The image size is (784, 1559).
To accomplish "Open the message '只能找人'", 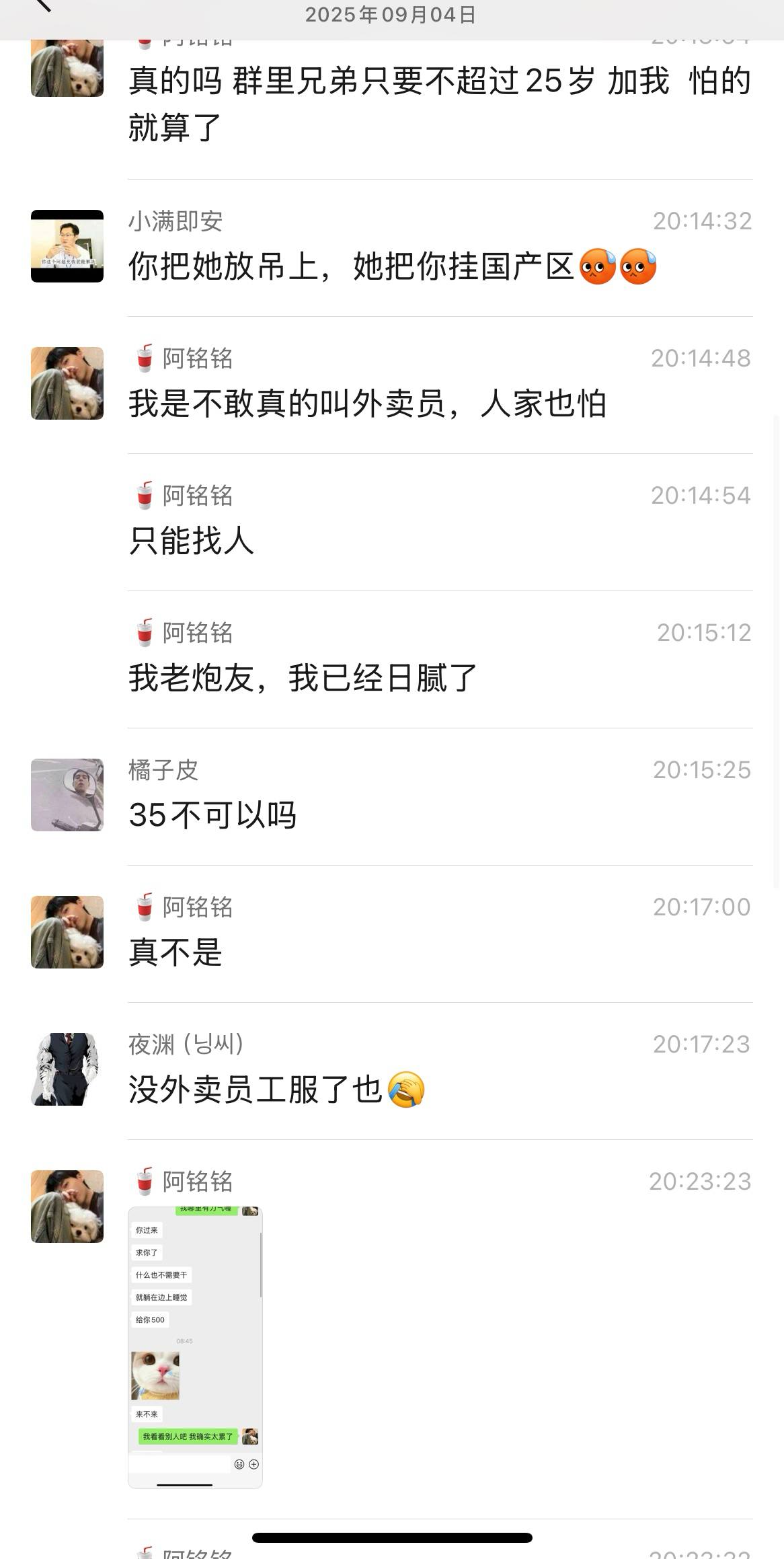I will coord(192,541).
